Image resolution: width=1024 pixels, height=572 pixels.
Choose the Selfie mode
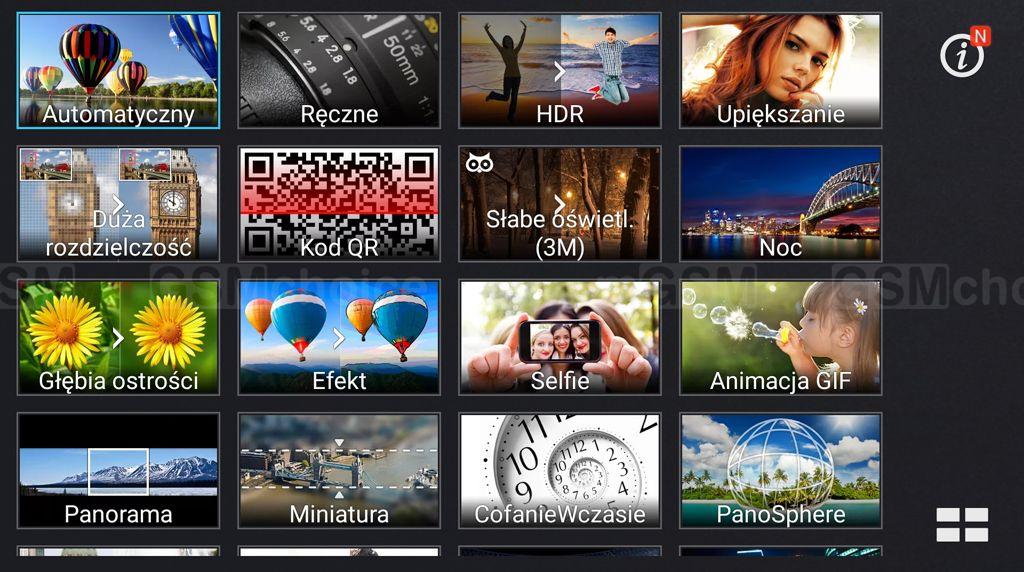[x=560, y=337]
